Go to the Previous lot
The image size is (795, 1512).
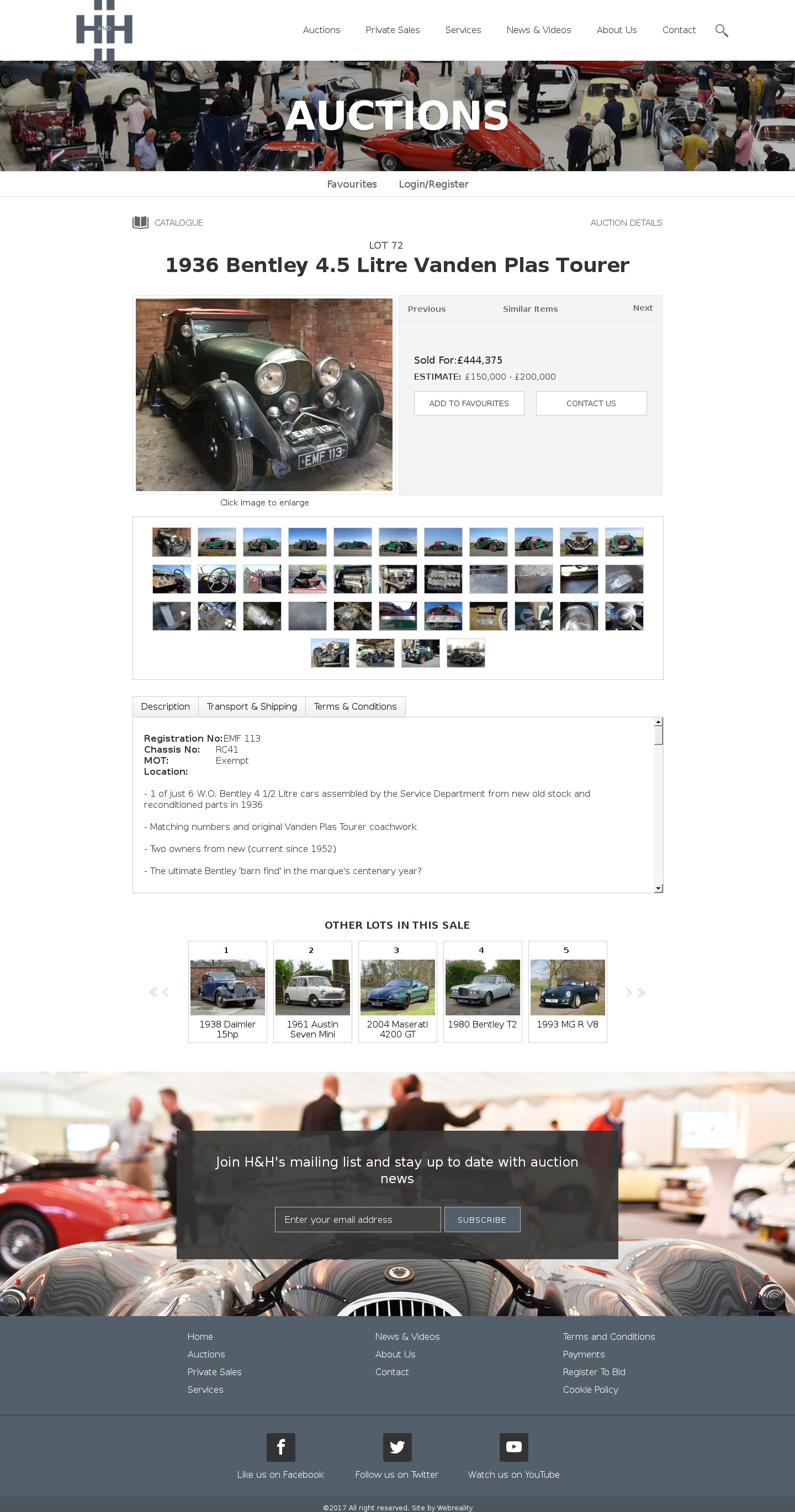(426, 308)
